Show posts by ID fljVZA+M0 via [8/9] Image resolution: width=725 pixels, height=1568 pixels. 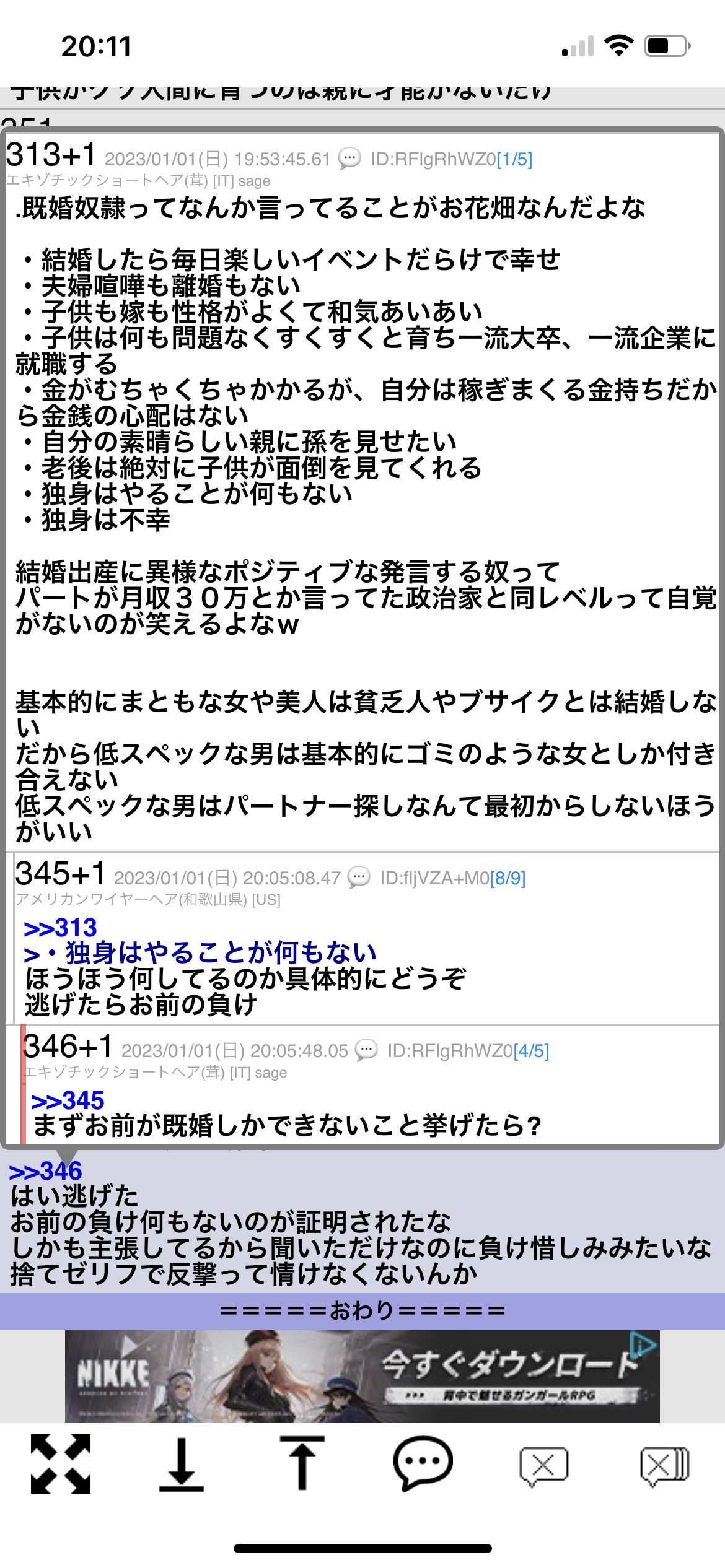click(x=507, y=878)
